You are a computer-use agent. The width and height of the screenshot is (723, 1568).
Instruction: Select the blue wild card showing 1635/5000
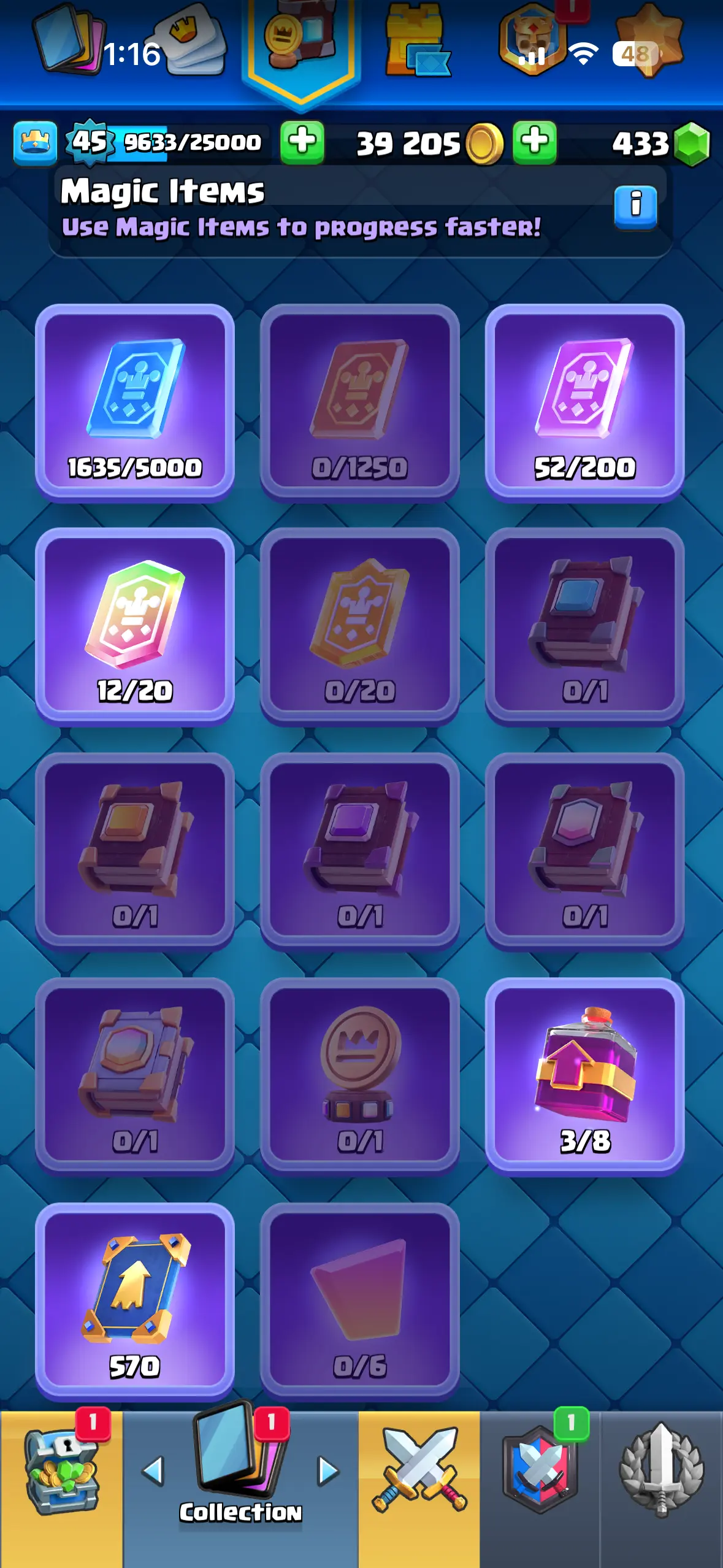click(x=135, y=402)
